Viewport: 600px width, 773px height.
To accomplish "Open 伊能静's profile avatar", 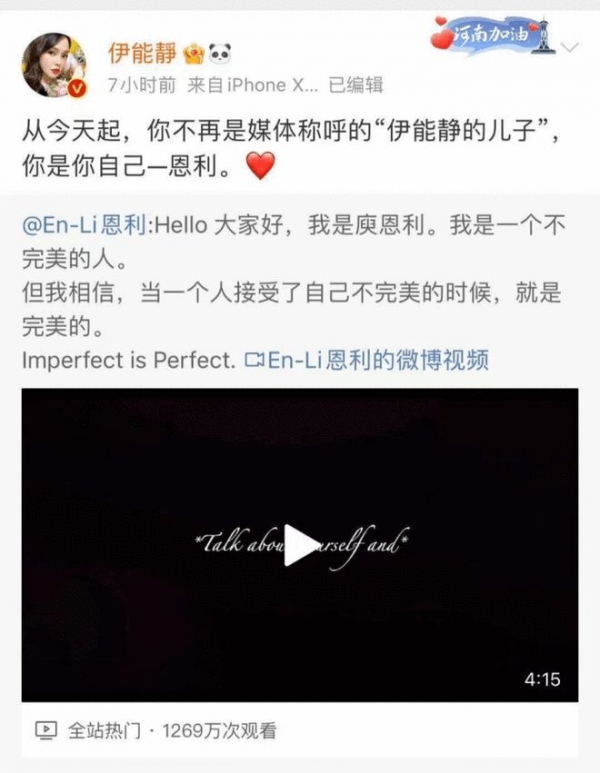I will click(x=53, y=63).
